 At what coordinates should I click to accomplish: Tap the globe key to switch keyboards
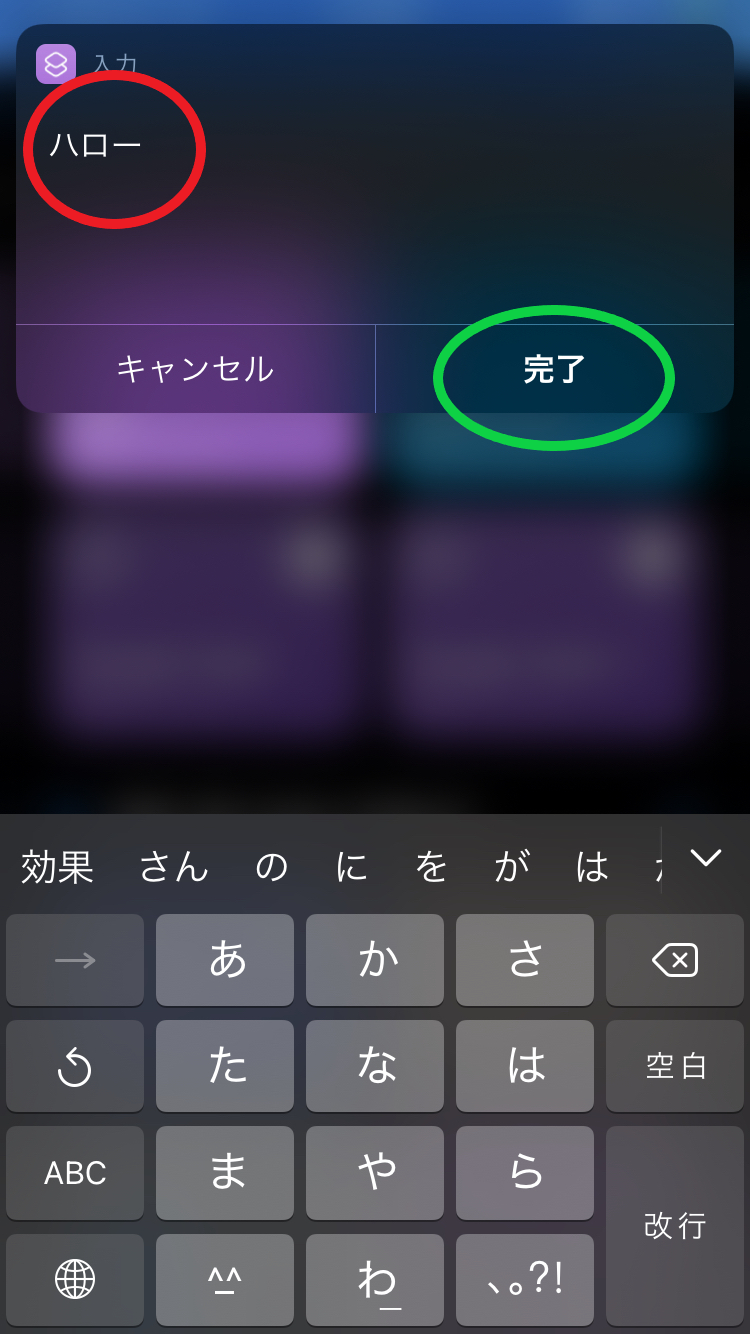click(74, 1280)
